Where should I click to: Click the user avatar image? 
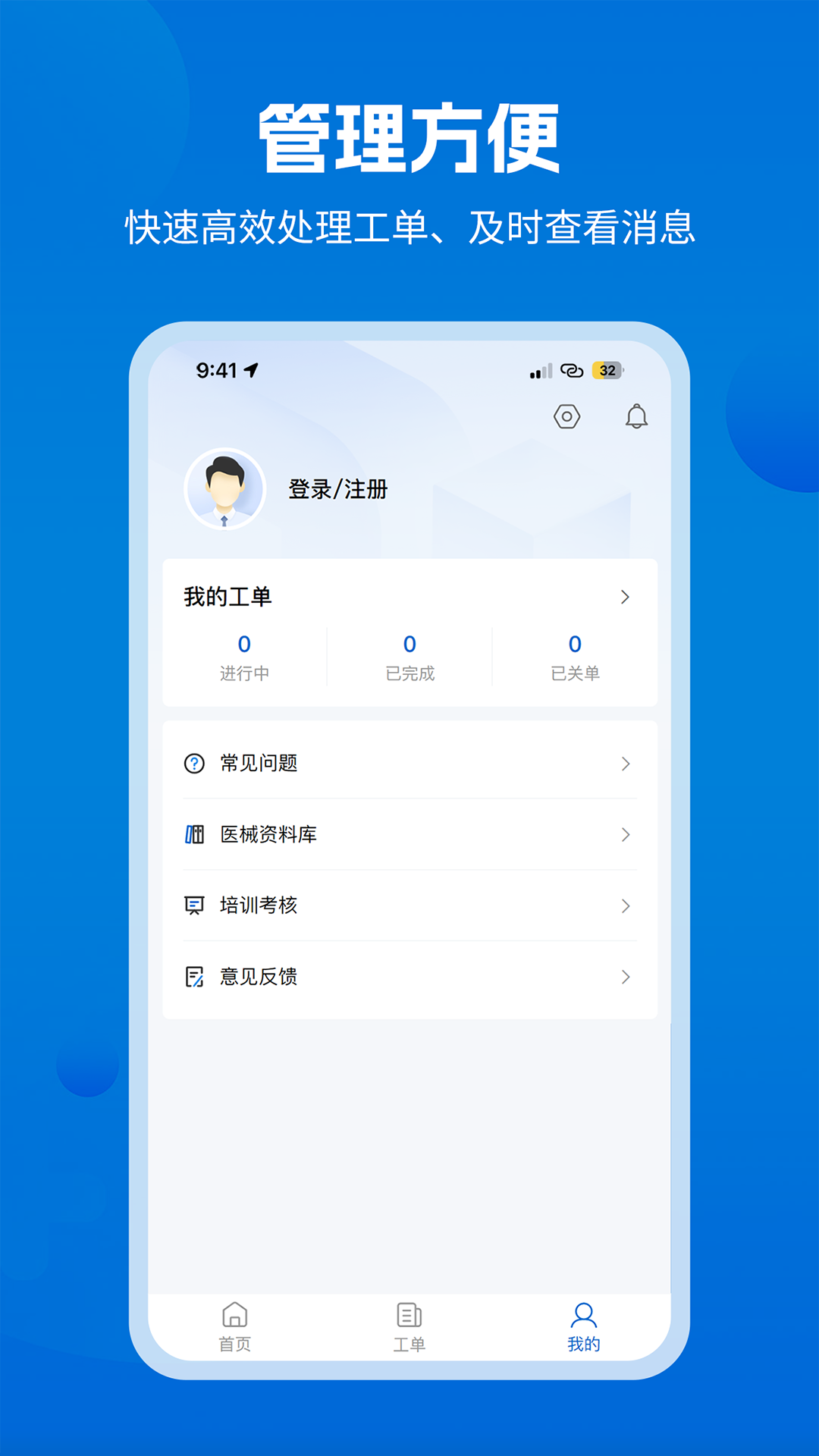pos(224,489)
